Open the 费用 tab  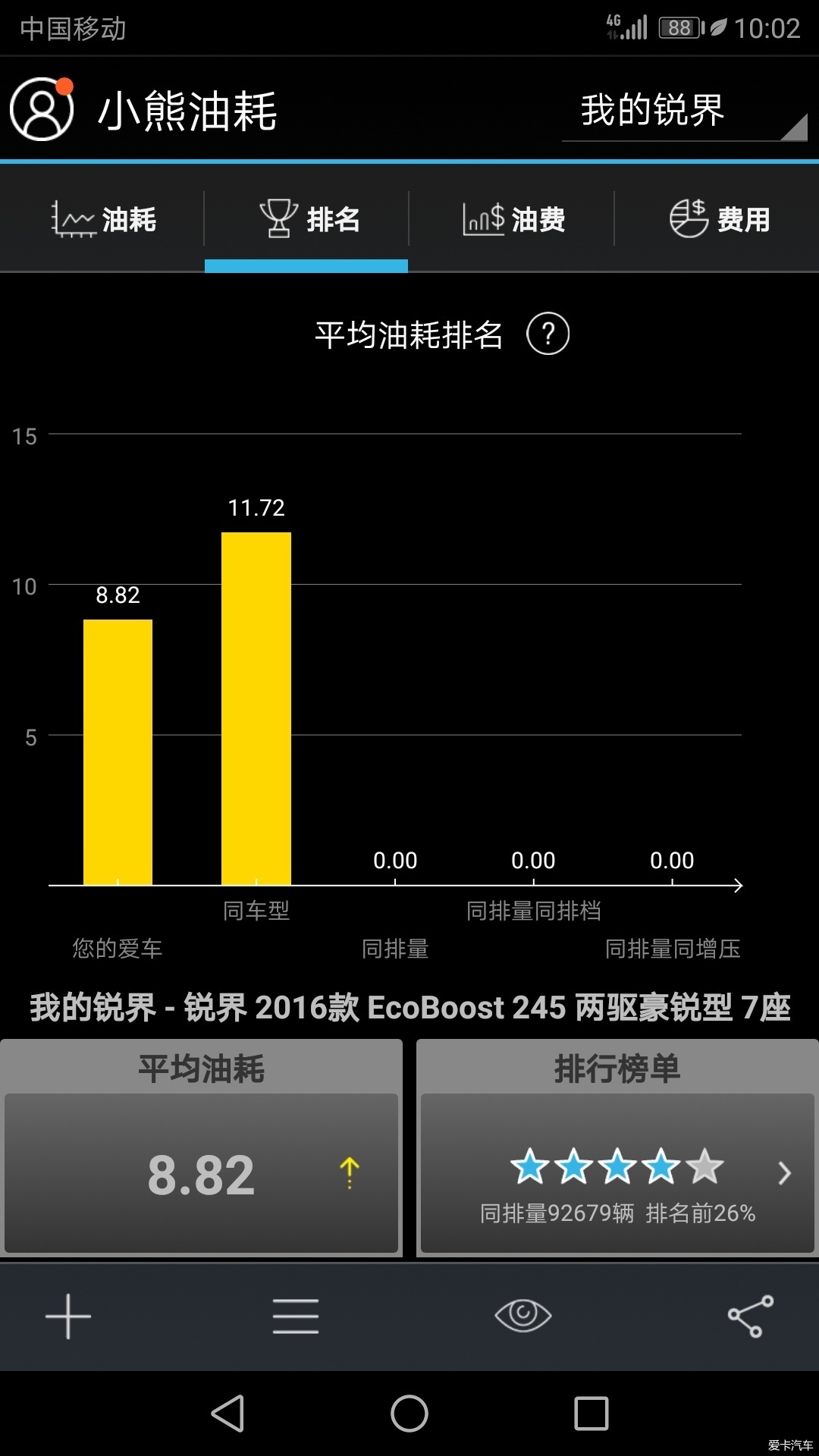pyautogui.click(x=717, y=220)
